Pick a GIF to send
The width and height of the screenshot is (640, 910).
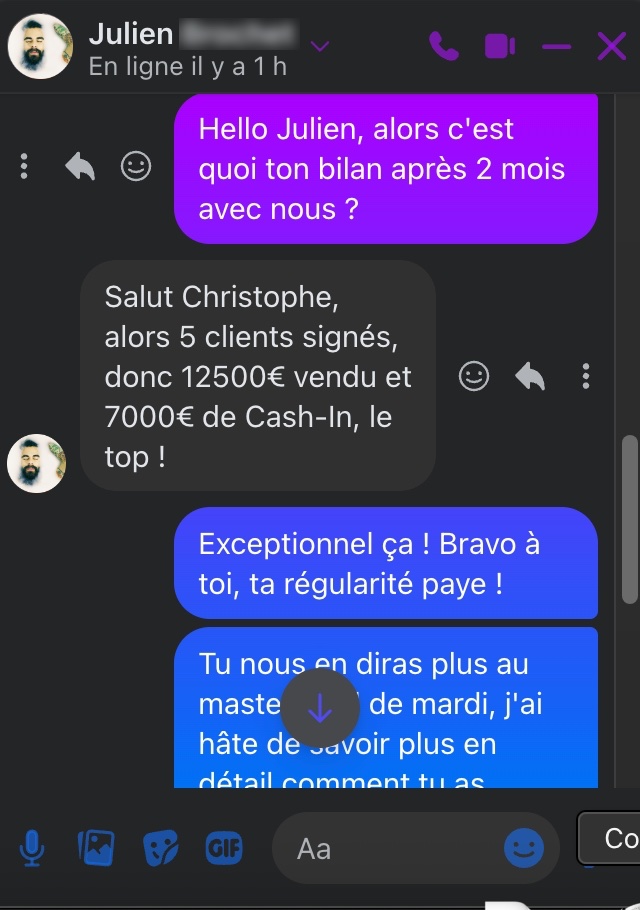tap(224, 849)
